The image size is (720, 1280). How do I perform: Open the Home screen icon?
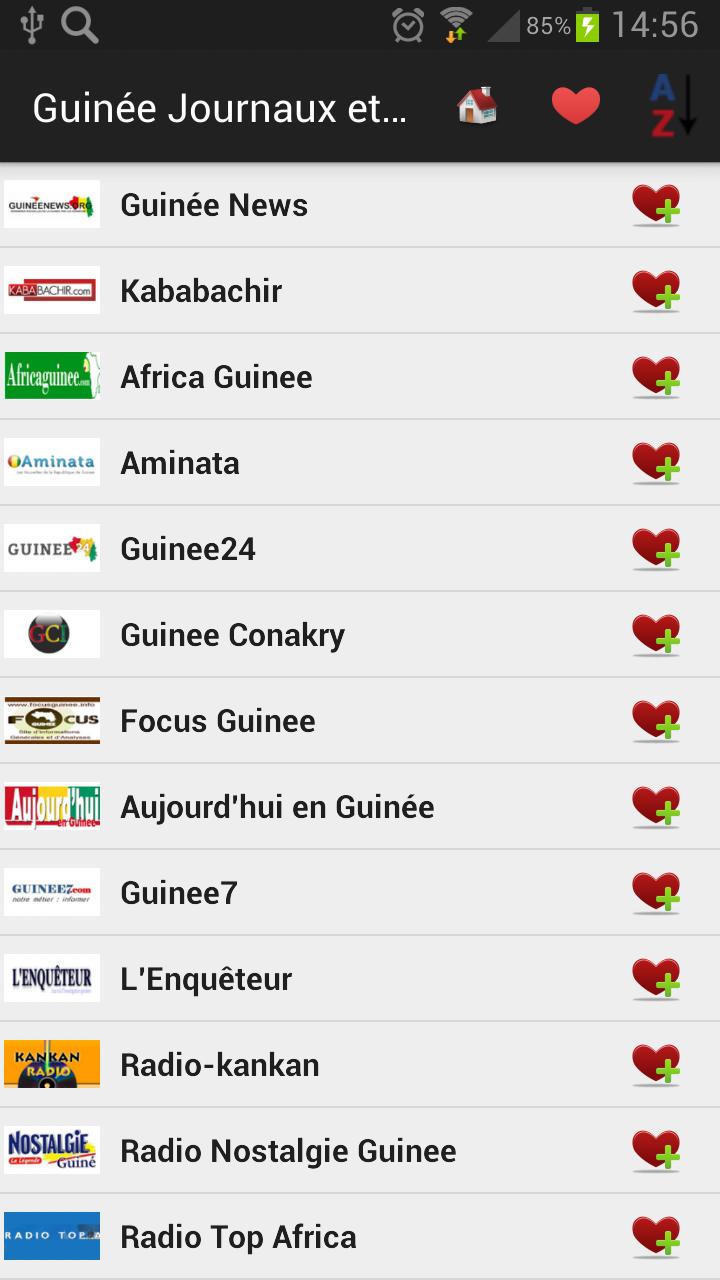[474, 104]
